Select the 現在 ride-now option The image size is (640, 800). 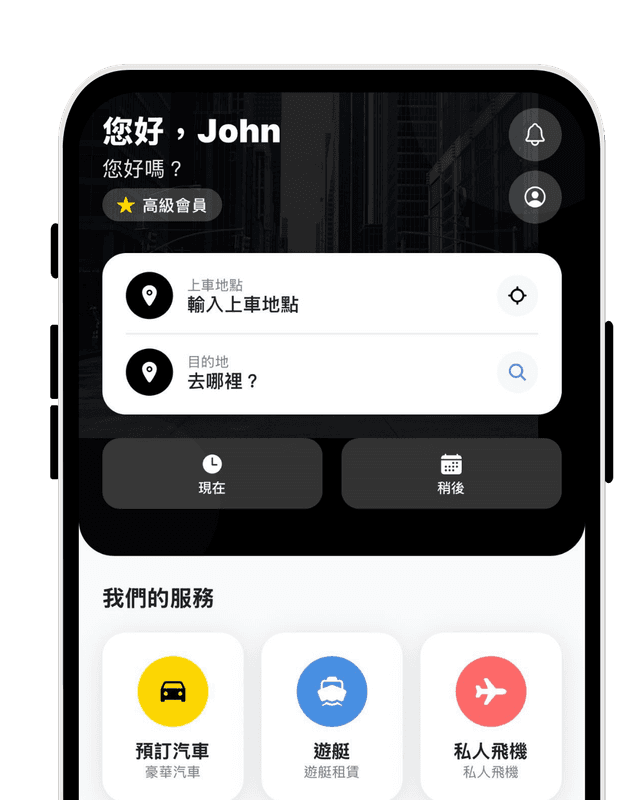tap(212, 474)
